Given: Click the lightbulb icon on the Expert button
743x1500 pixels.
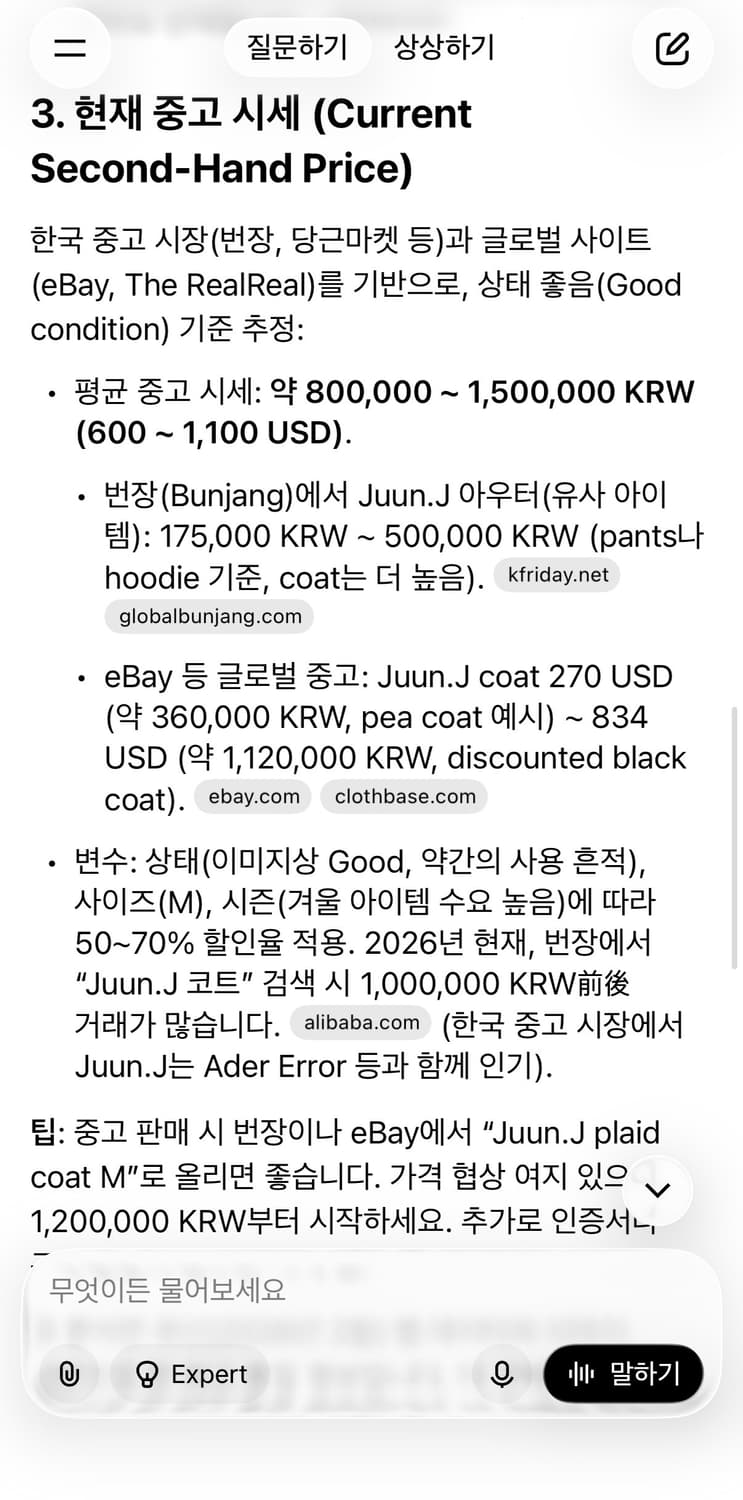Looking at the screenshot, I should 148,1374.
